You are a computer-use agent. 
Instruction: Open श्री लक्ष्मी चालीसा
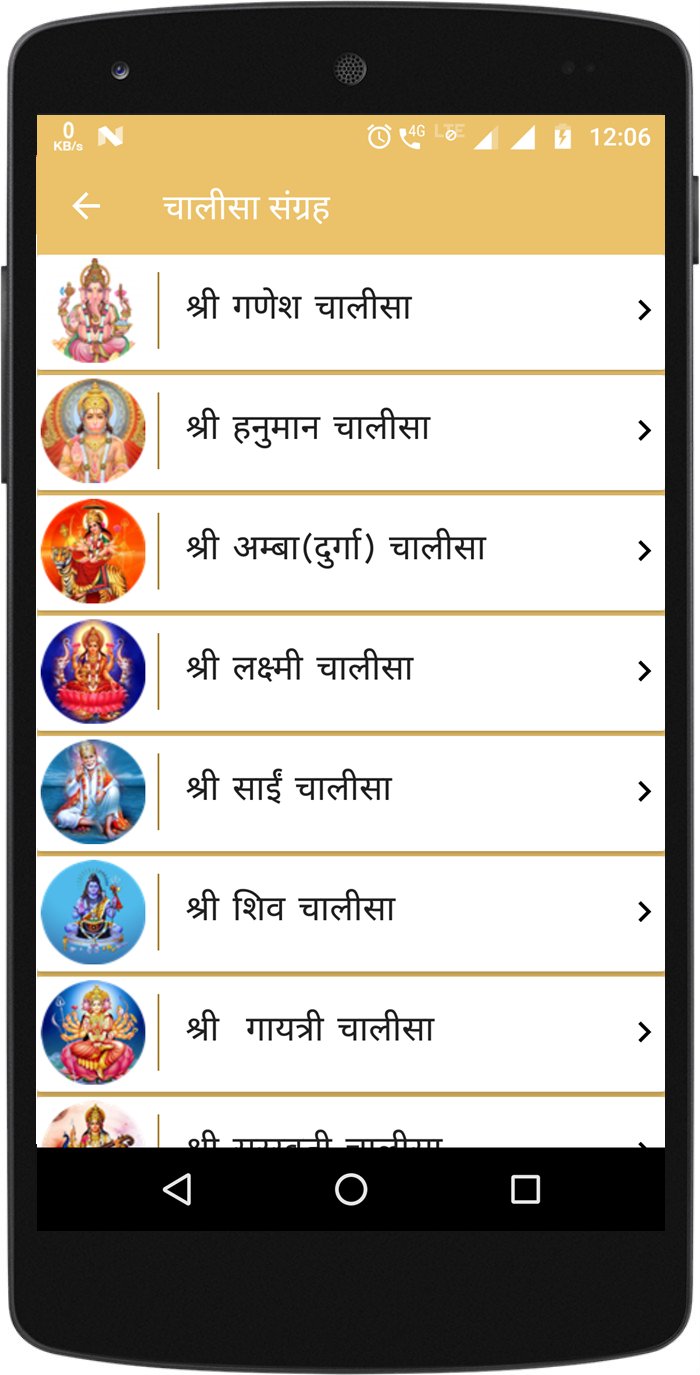351,671
